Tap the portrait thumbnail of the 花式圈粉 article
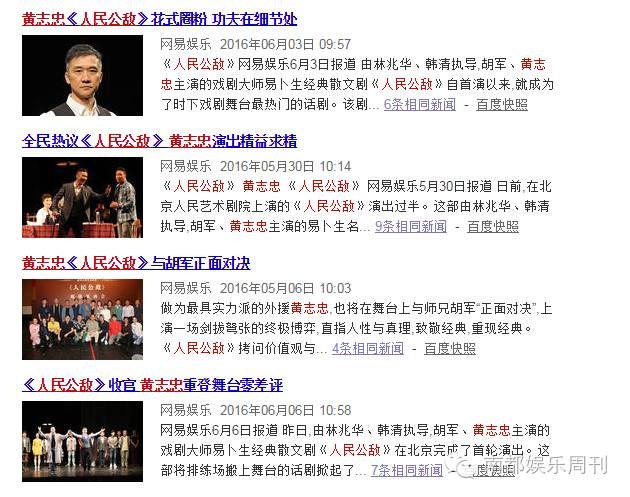This screenshot has height=497, width=630. tap(82, 76)
